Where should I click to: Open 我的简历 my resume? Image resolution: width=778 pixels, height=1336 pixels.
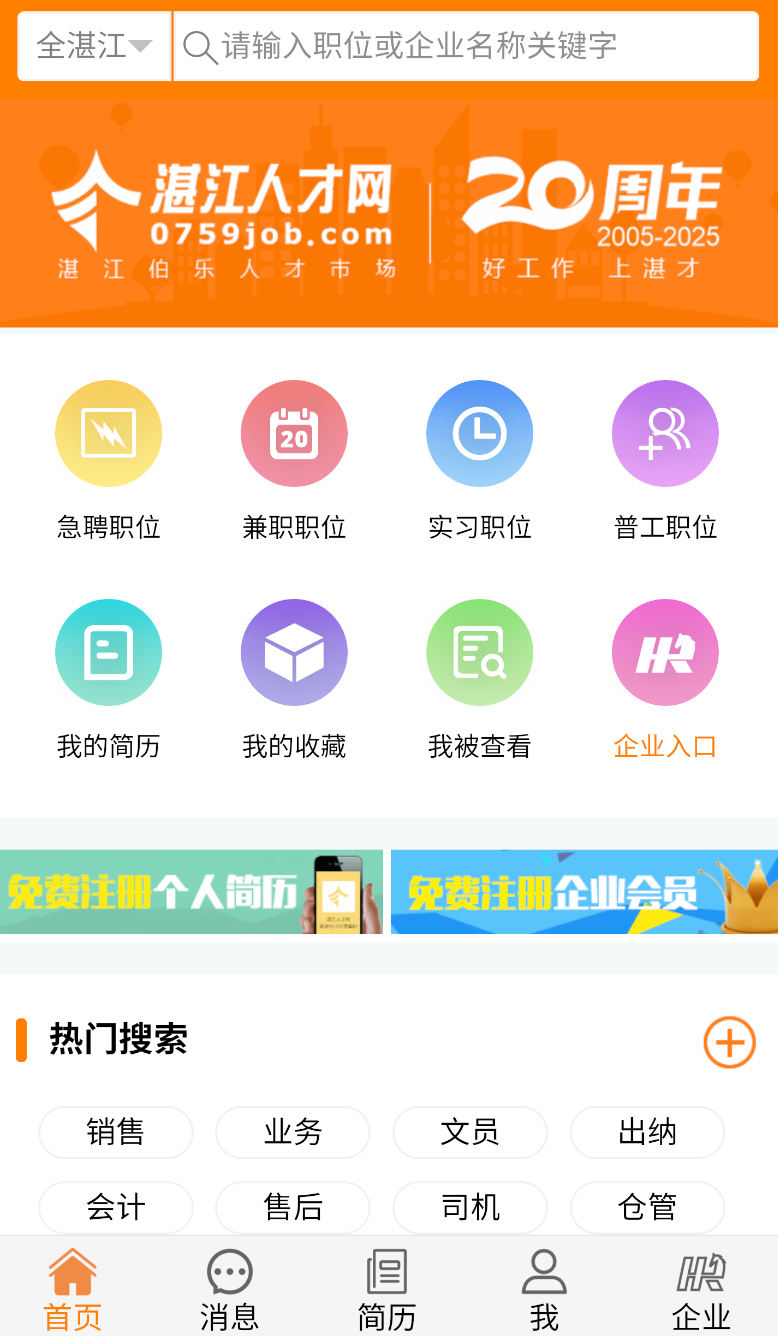108,680
